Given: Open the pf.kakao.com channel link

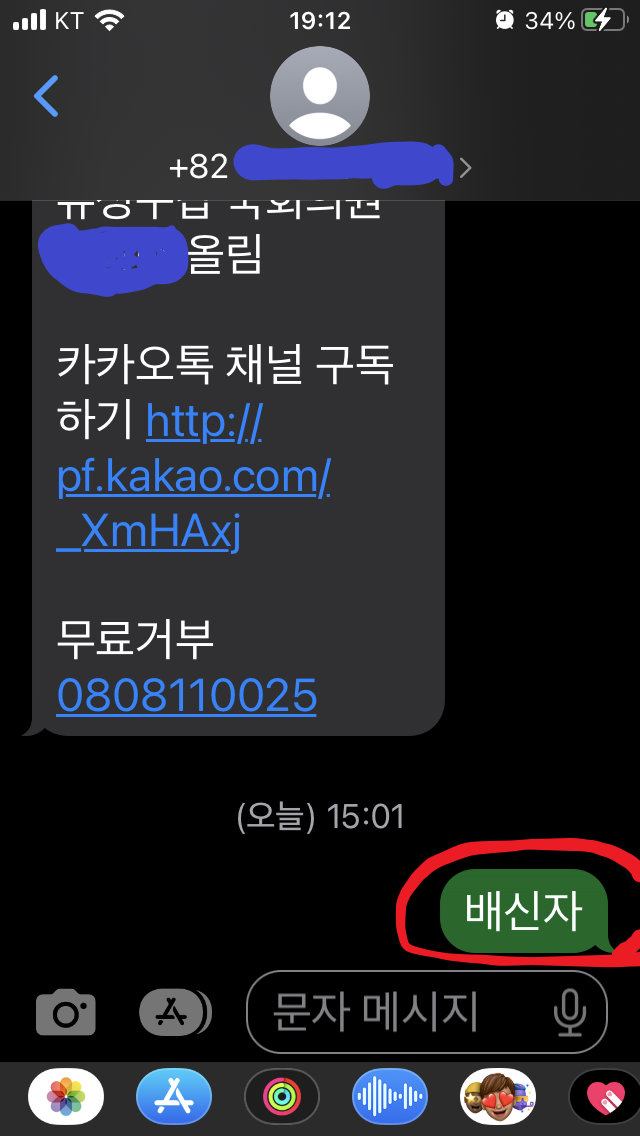Looking at the screenshot, I should 193,478.
